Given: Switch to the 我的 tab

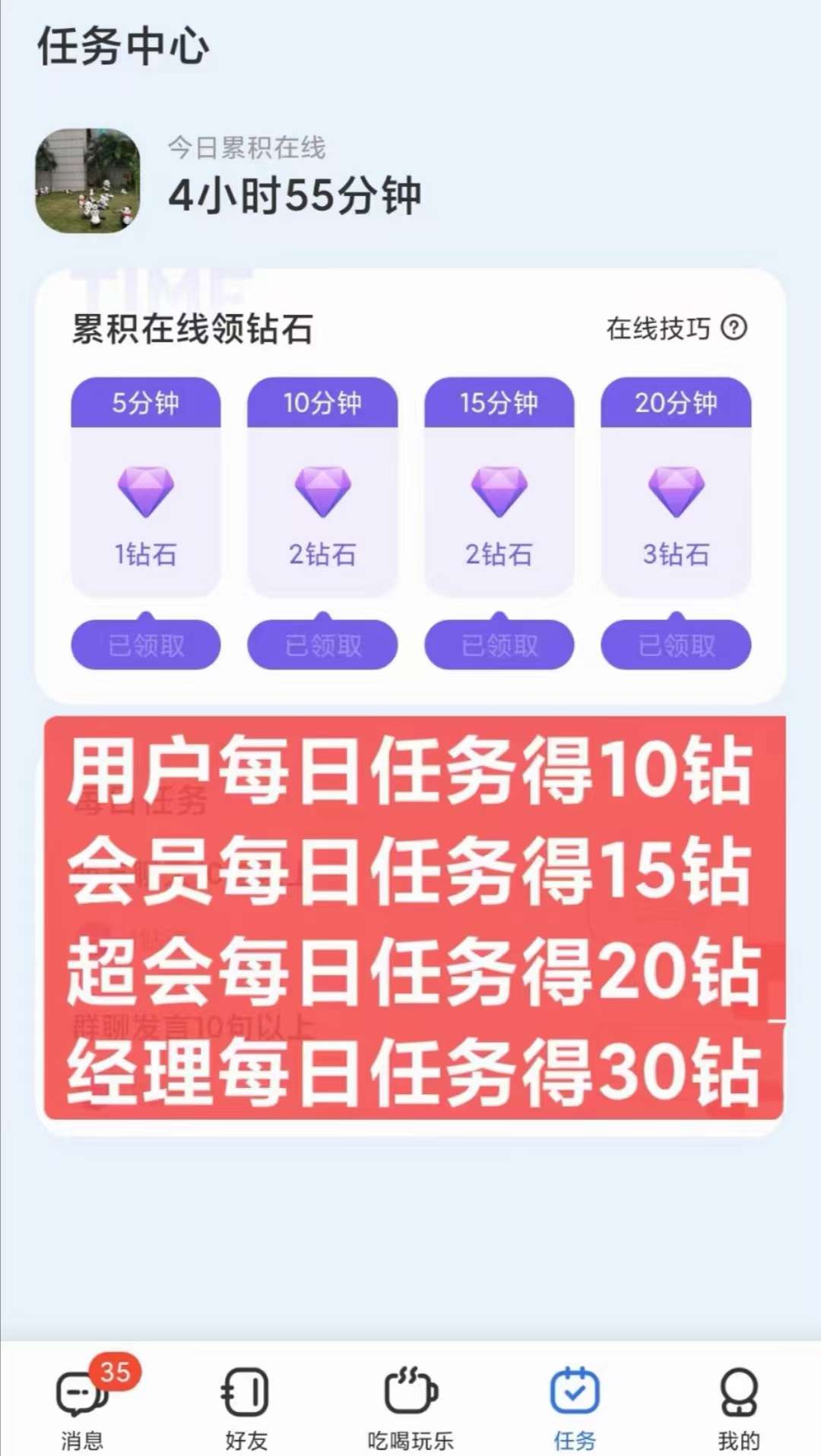Looking at the screenshot, I should pos(739,1407).
